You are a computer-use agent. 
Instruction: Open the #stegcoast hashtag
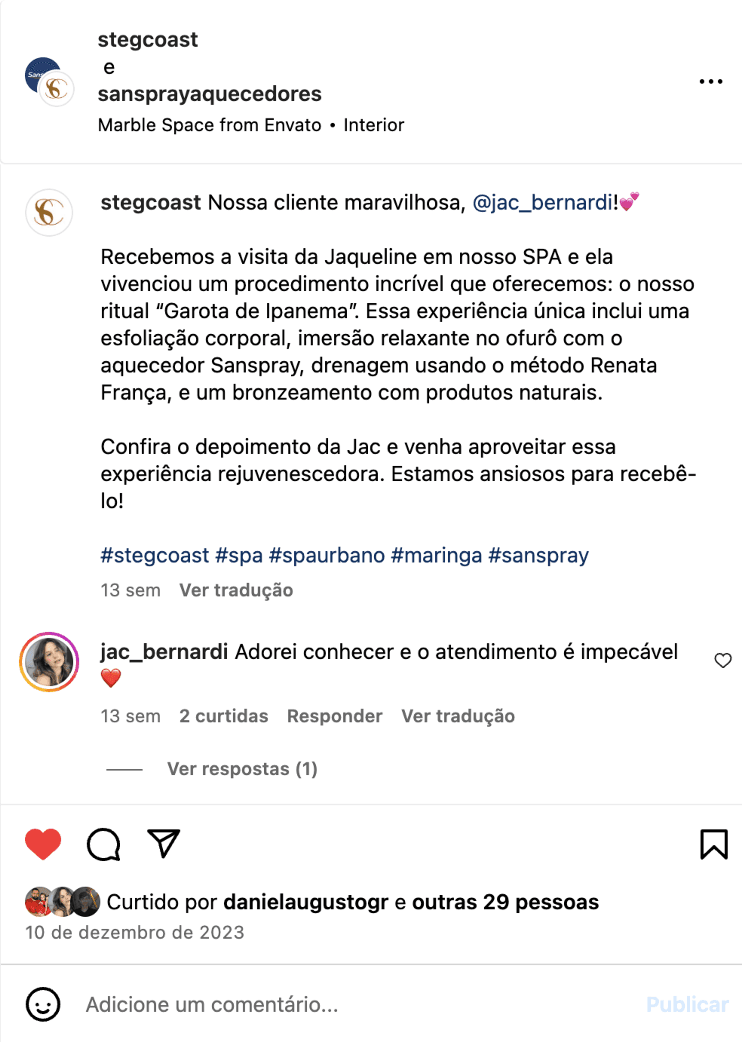pyautogui.click(x=155, y=555)
